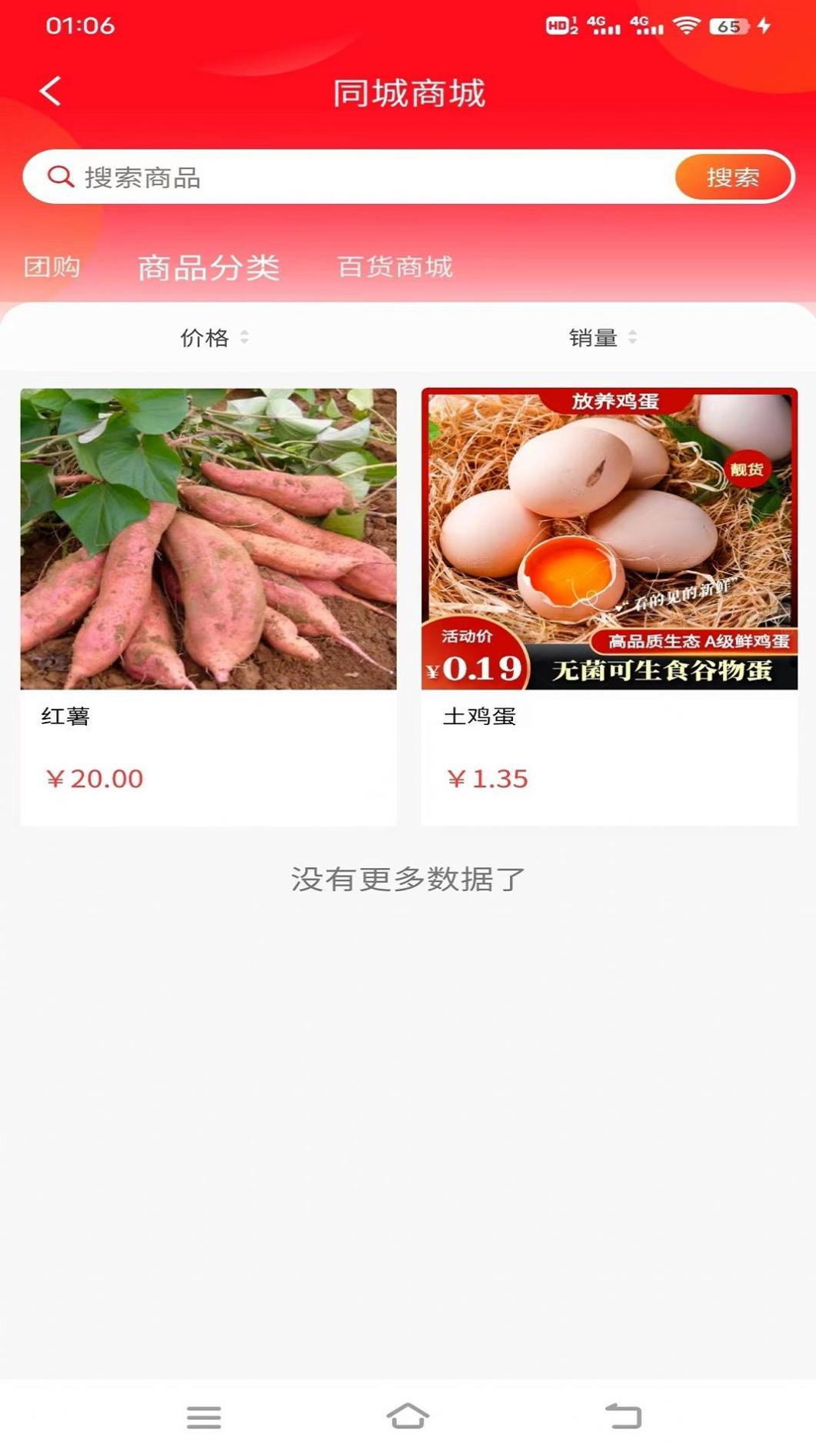Open the 百货商城 tab
The height and width of the screenshot is (1456, 816).
tap(397, 267)
